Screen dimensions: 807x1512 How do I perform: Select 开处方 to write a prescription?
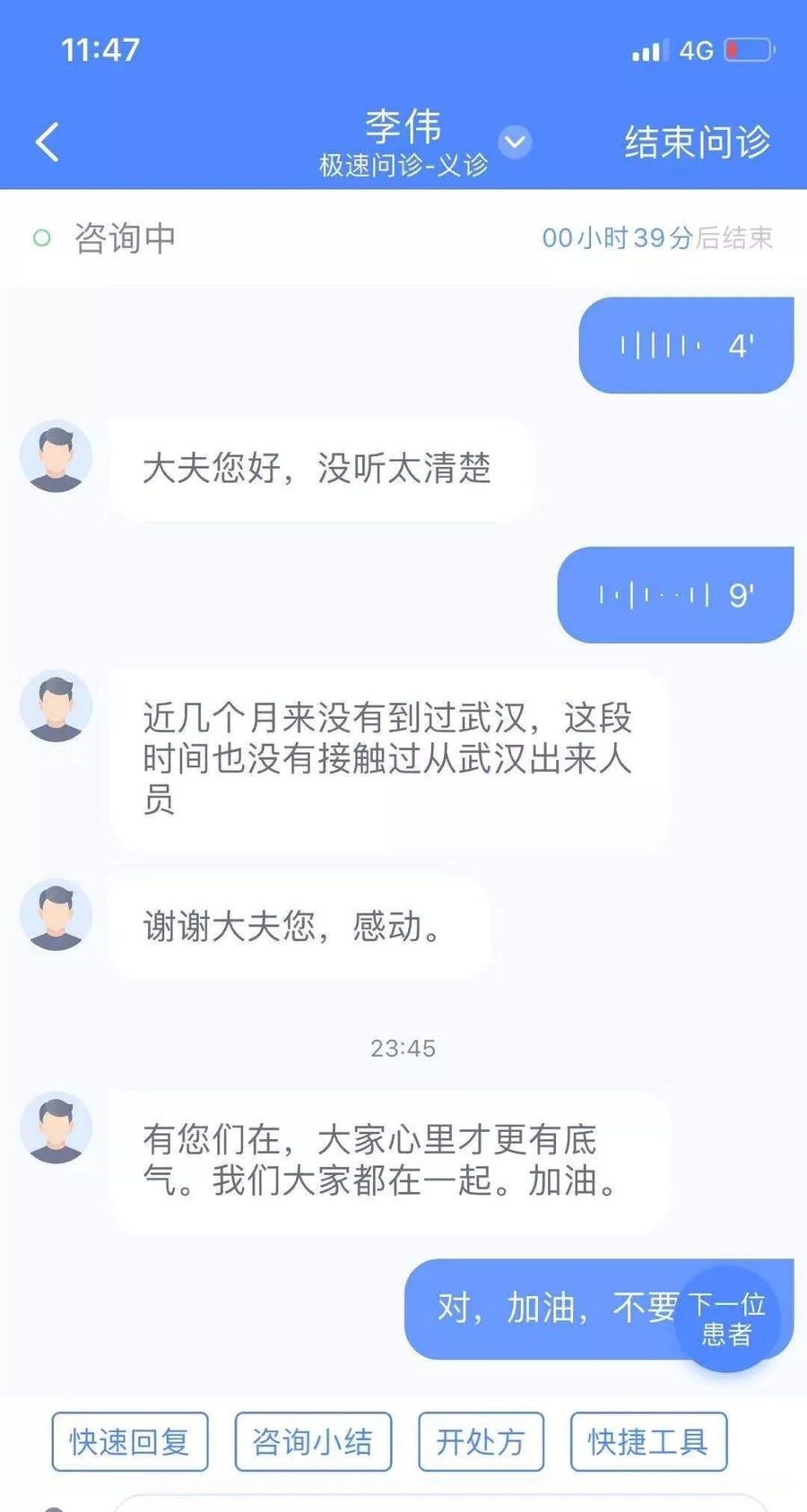pos(481,1442)
